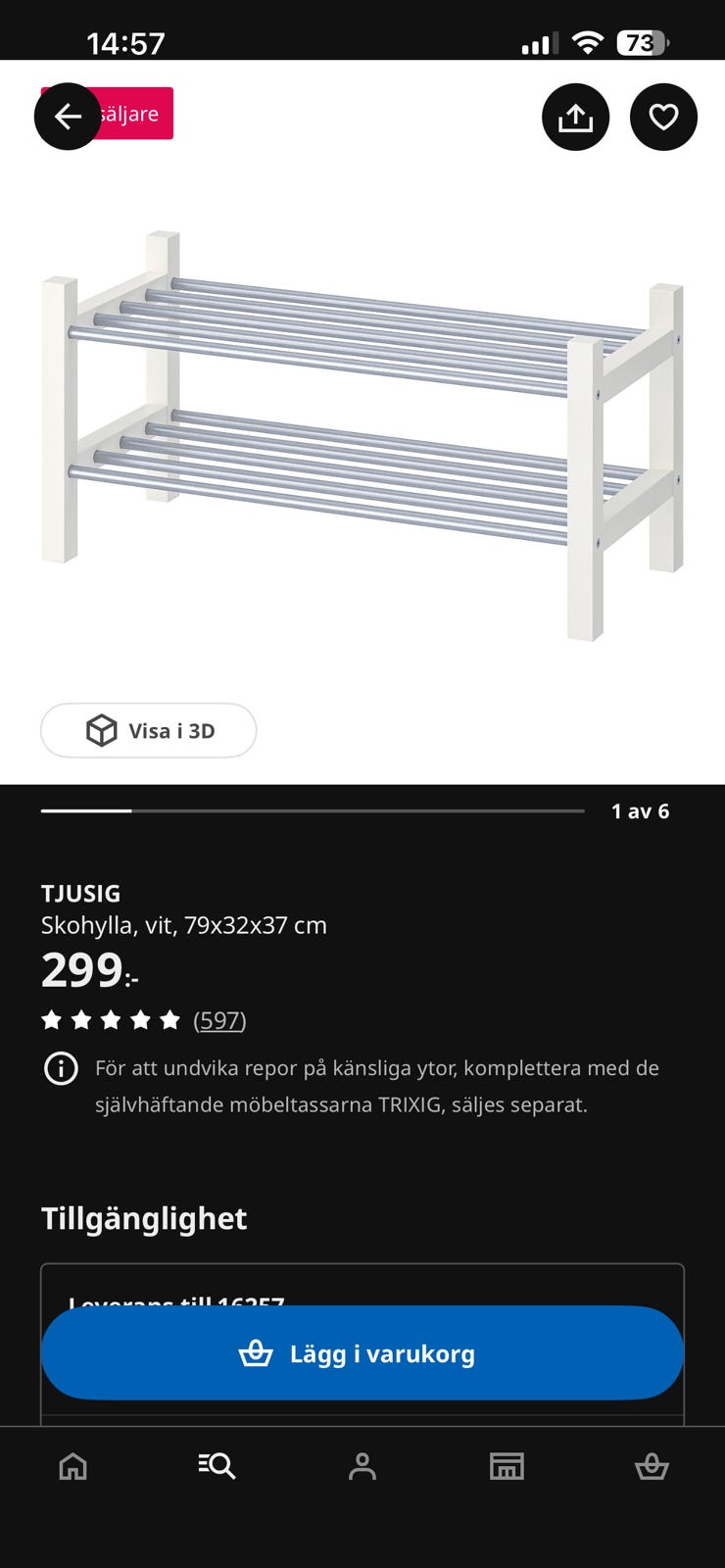The height and width of the screenshot is (1568, 725).
Task: Open the Visa i 3D view
Action: (149, 731)
